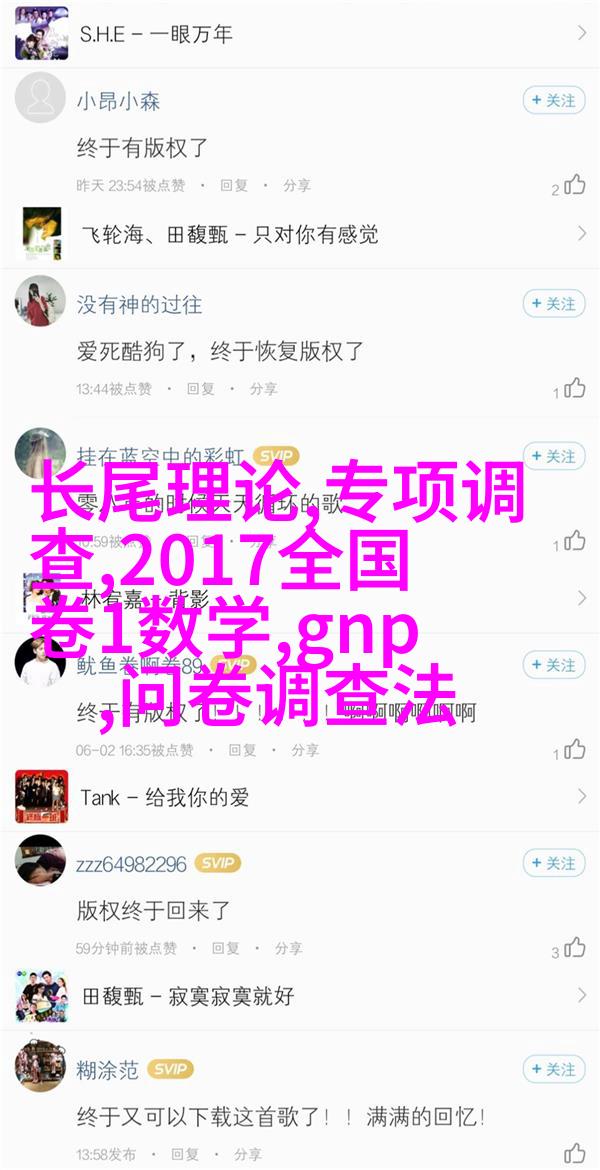The width and height of the screenshot is (600, 1170).
Task: Open song 飞轮海、田馥甄 - 只对你有感觉
Action: (300, 234)
